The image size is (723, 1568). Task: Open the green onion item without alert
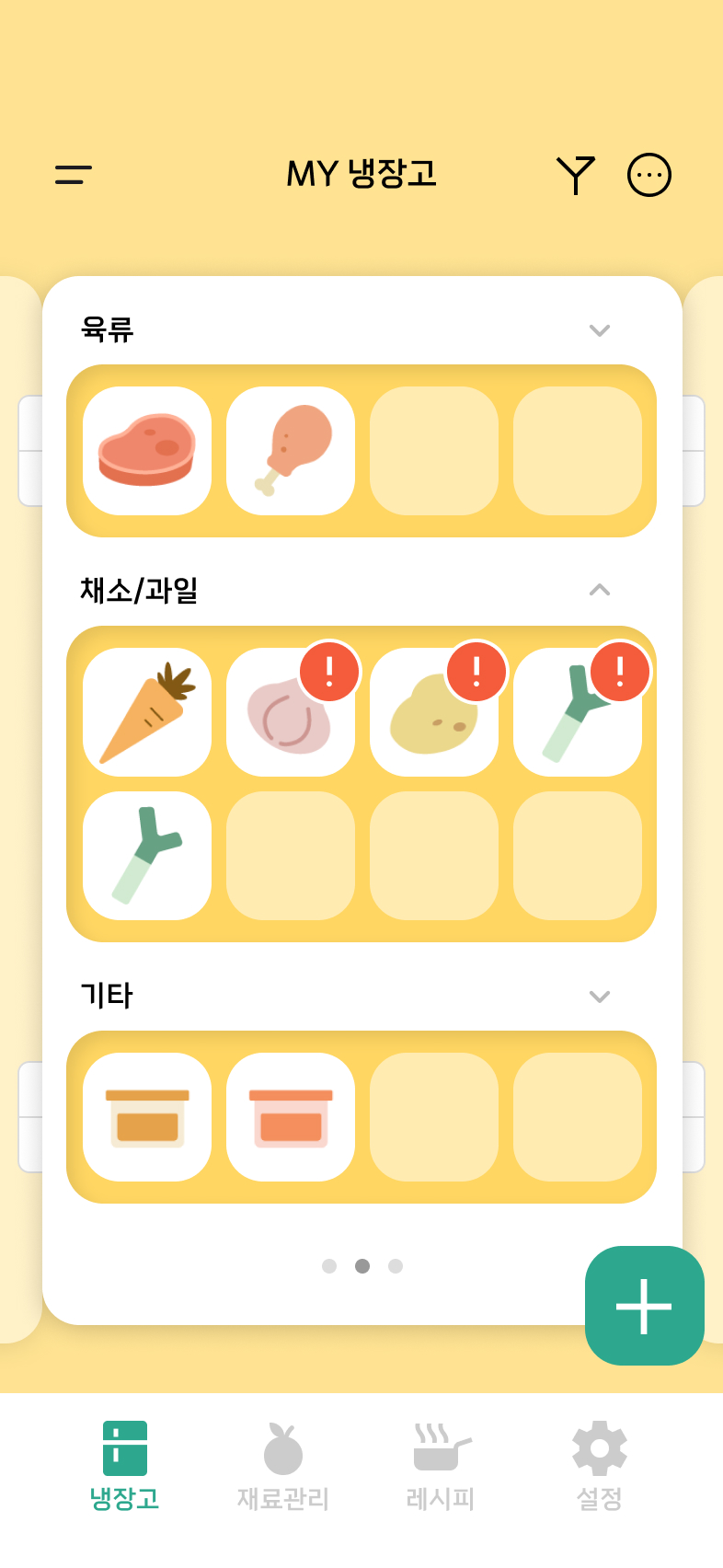[147, 856]
